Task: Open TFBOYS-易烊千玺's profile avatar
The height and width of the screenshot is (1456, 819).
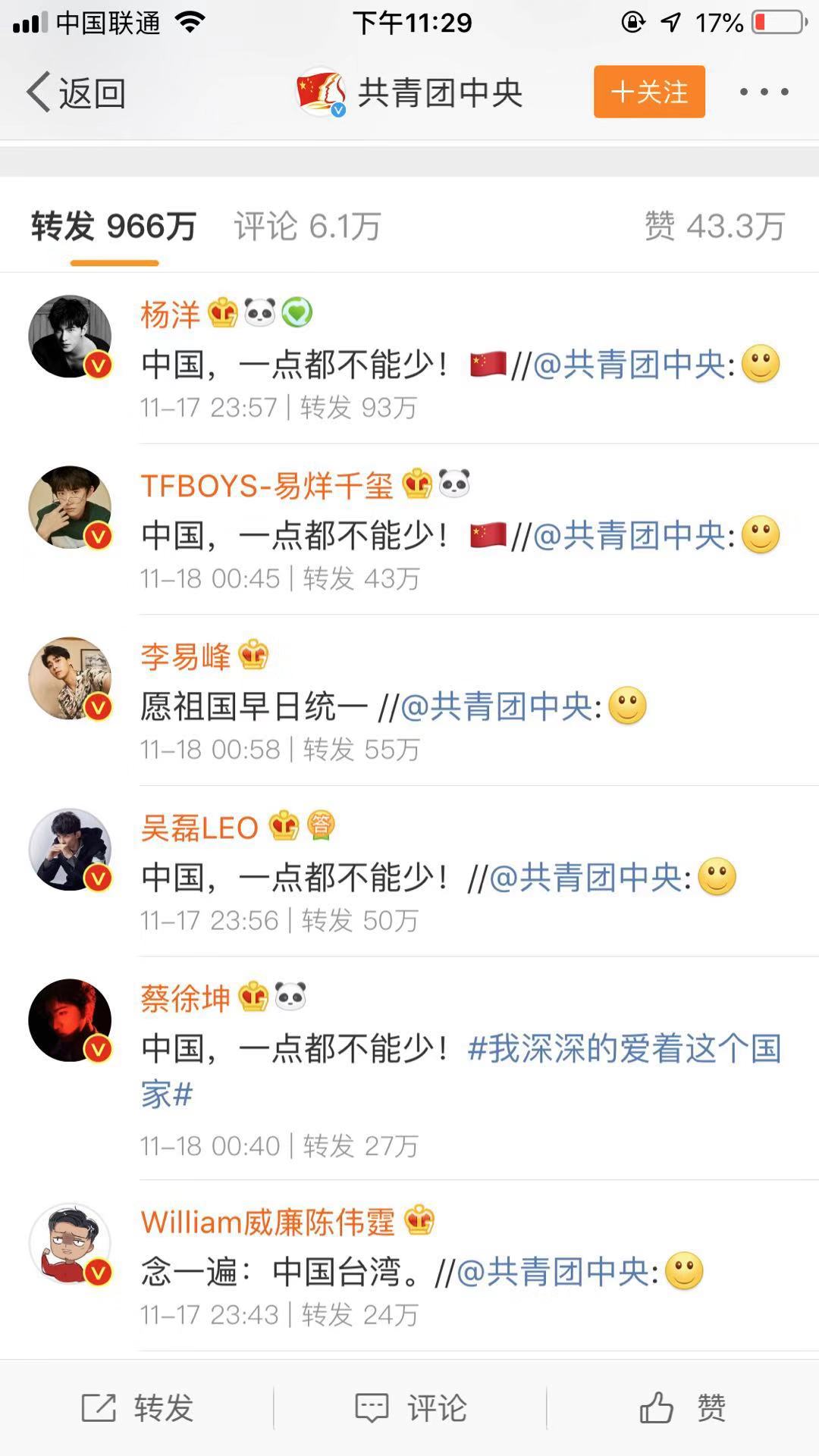Action: tap(70, 507)
